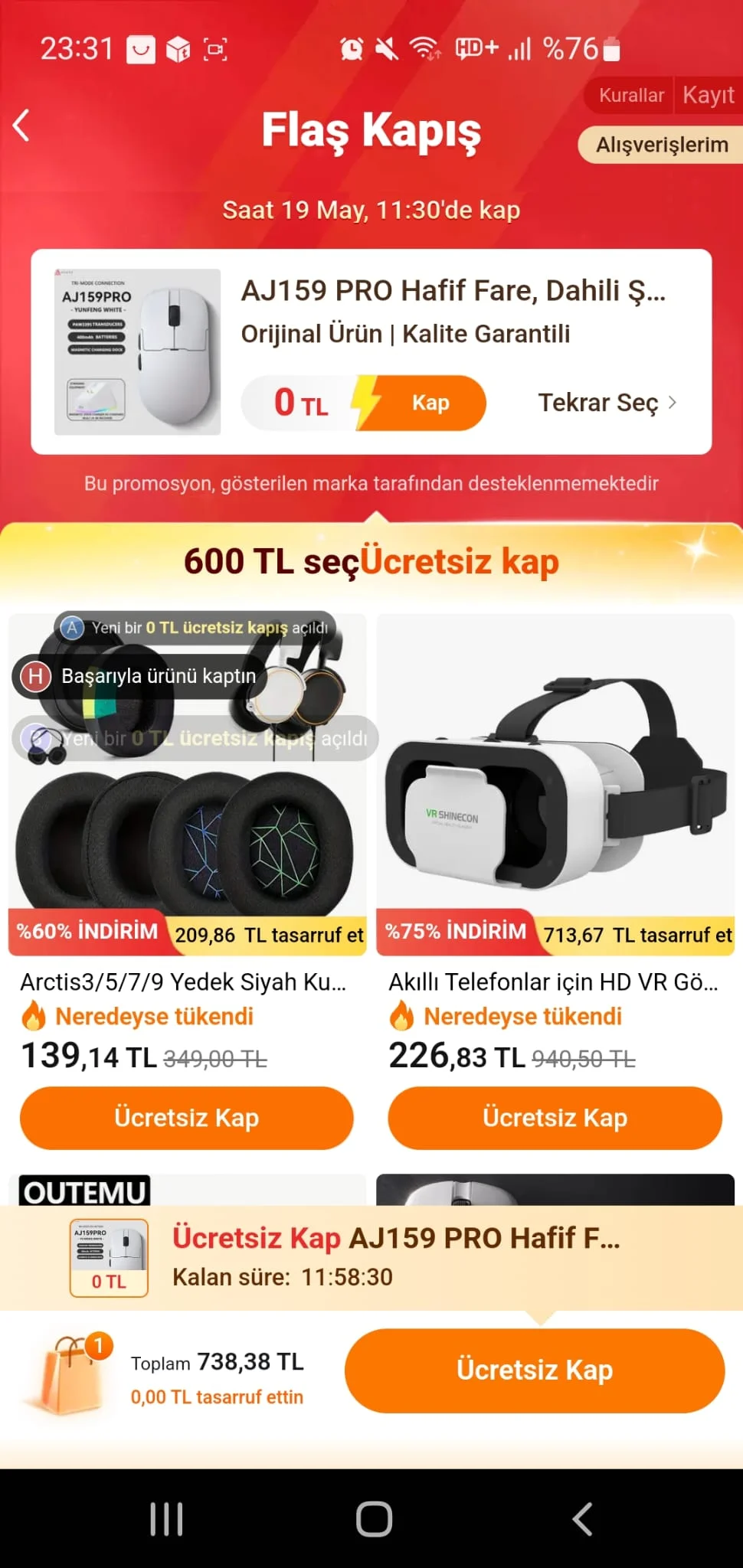Choose another item with Tekrar Seç
This screenshot has height=1568, width=743.
(607, 403)
